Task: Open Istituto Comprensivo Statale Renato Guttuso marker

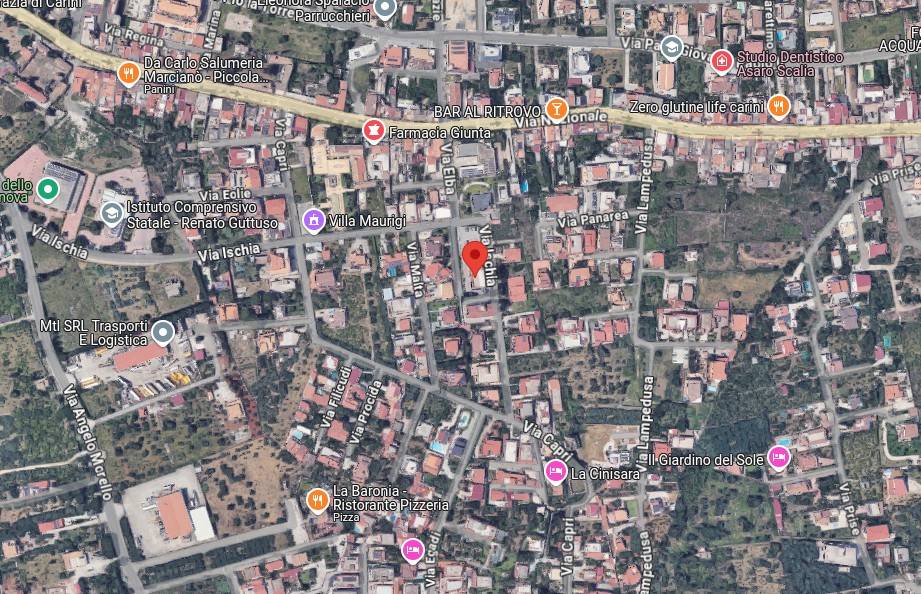Action: 111,214
